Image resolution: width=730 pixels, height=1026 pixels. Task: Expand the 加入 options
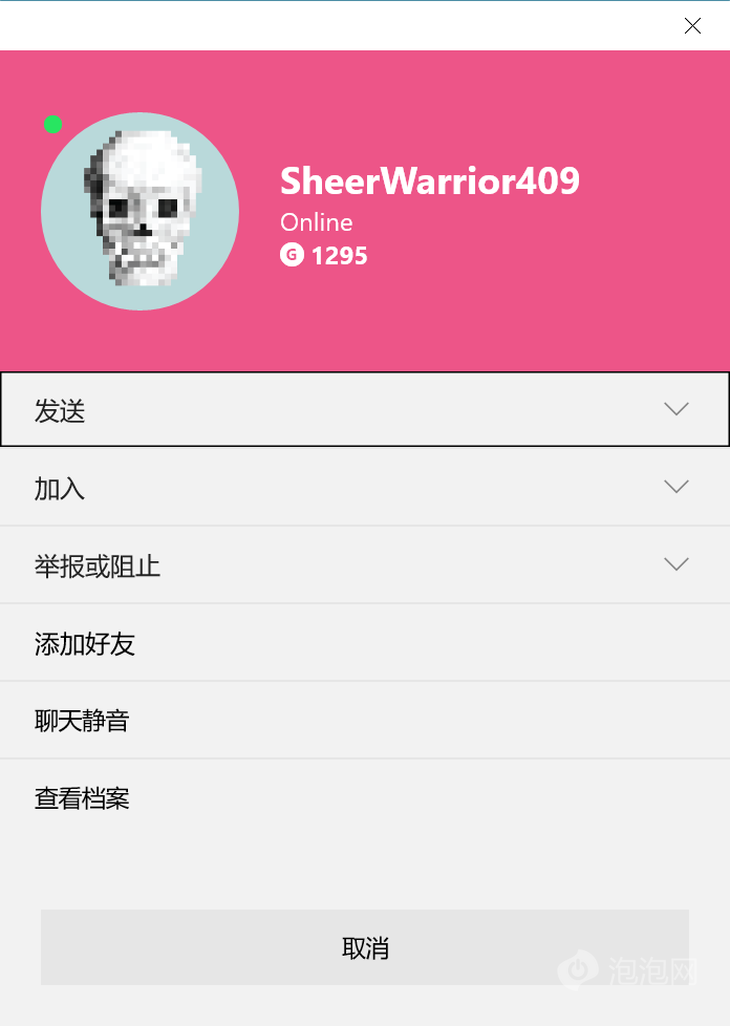[x=364, y=488]
